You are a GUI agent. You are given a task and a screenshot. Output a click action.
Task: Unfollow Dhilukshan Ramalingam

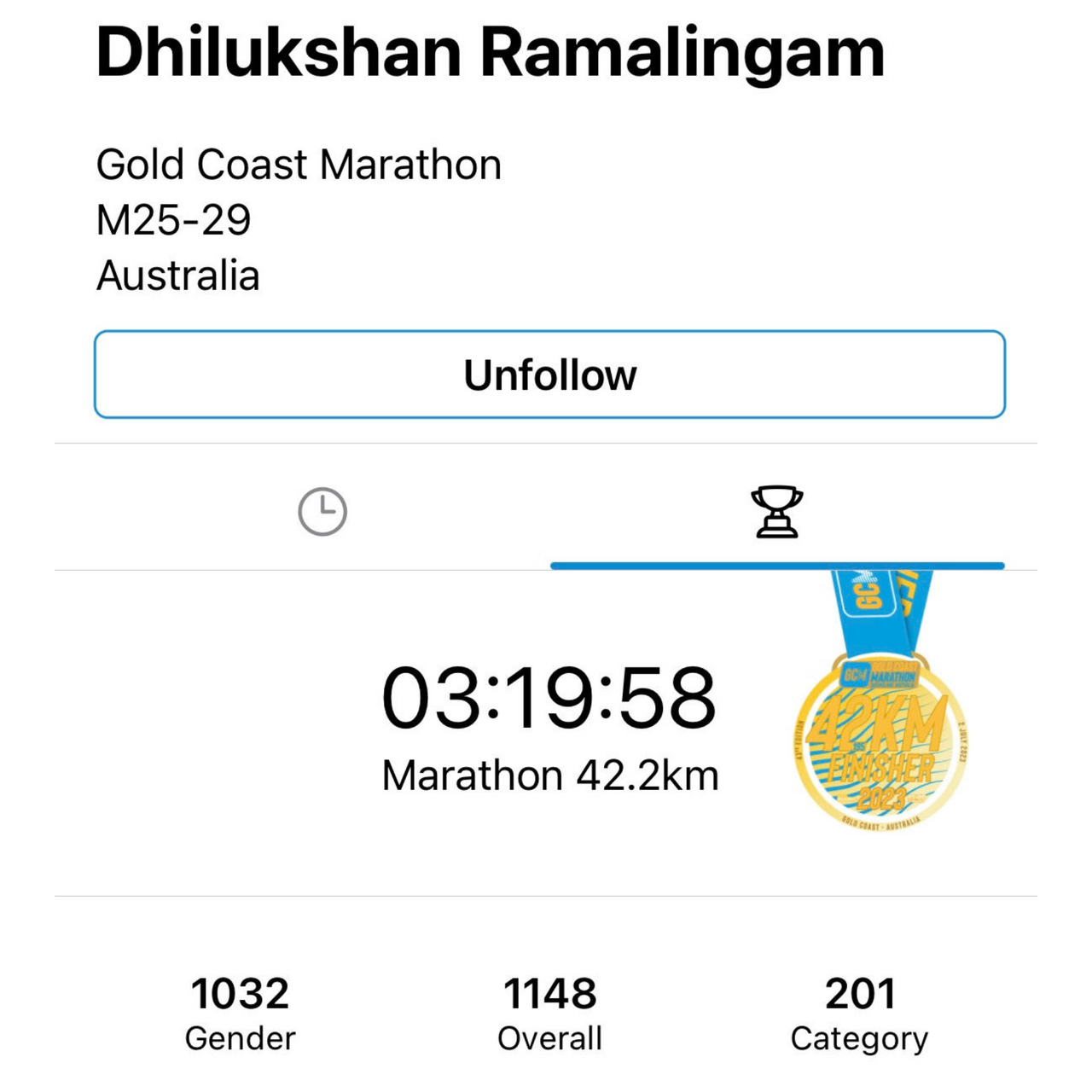[549, 375]
